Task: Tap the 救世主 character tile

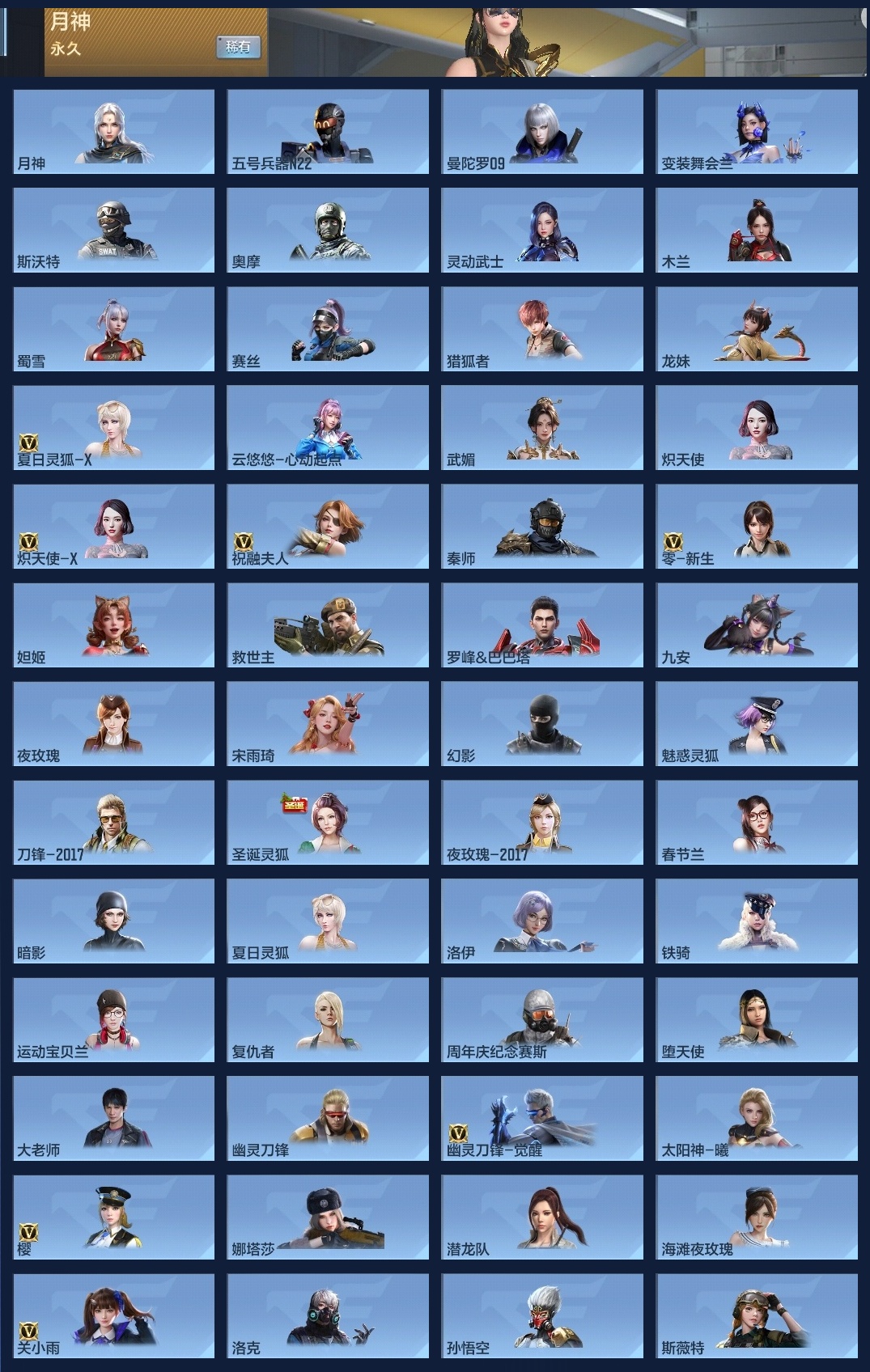Action: tap(328, 625)
